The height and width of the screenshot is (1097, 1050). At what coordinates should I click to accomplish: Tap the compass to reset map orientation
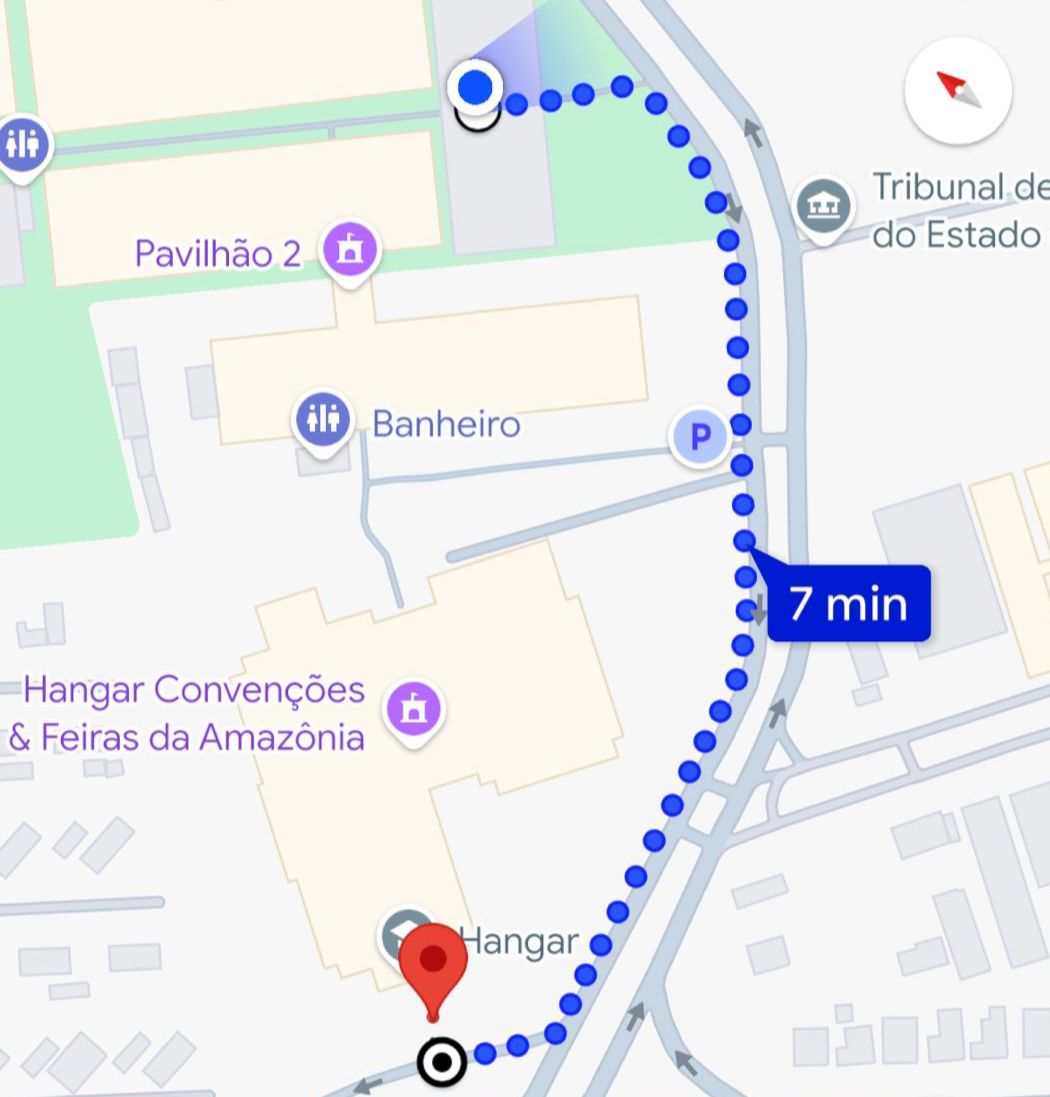point(958,90)
